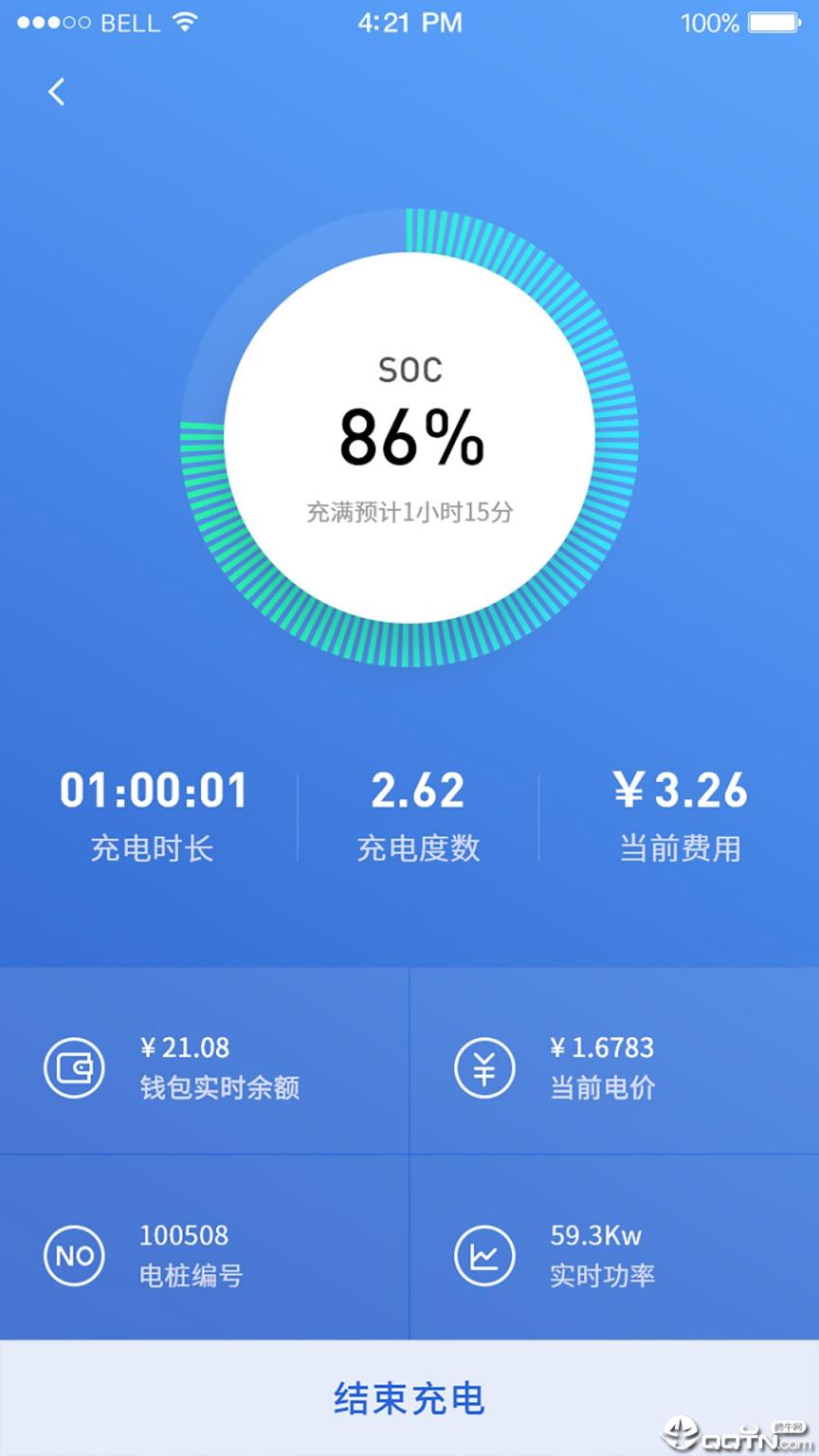Select the 充电时长 duration stat
Screen dimensions: 819x1456
[x=154, y=815]
